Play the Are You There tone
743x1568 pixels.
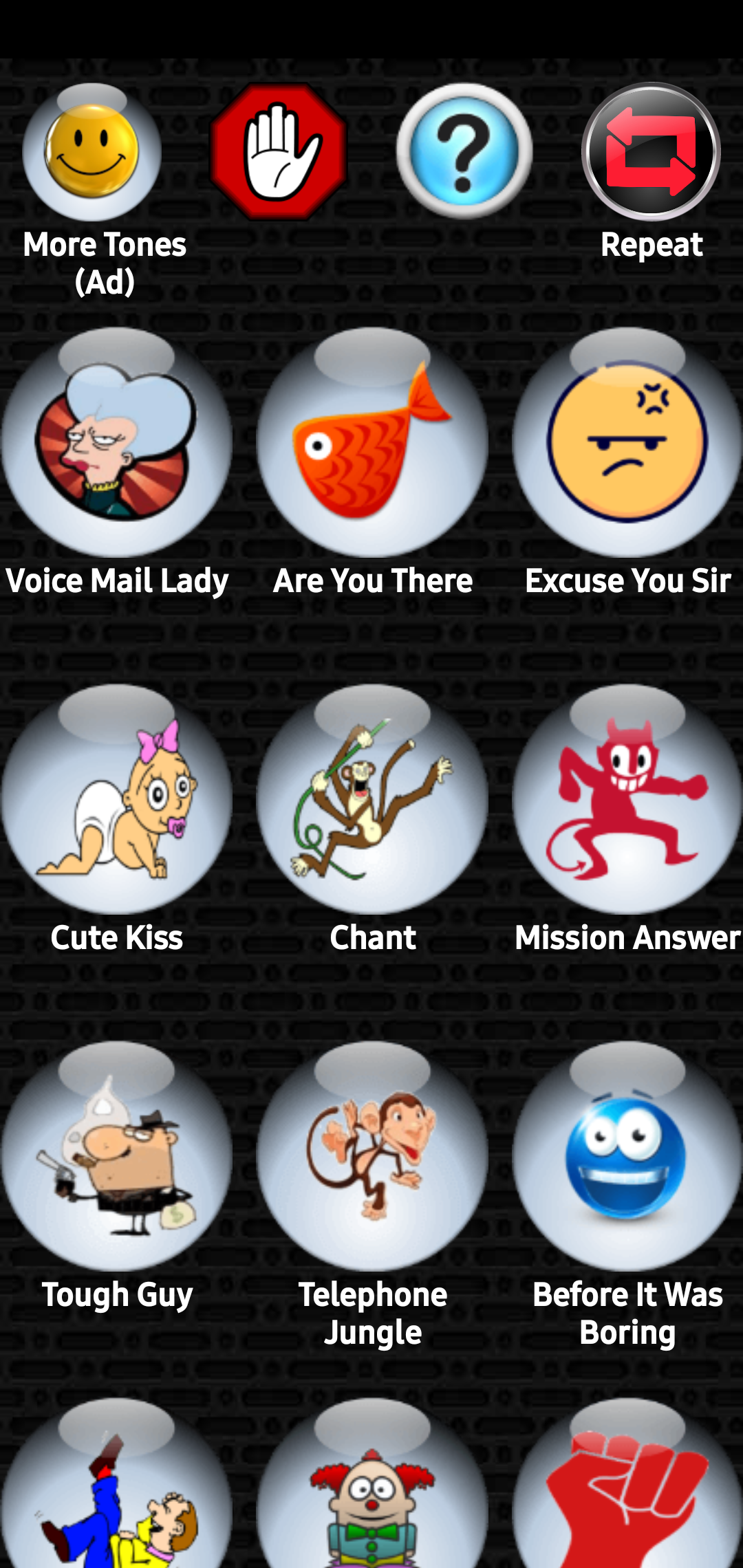[372, 444]
